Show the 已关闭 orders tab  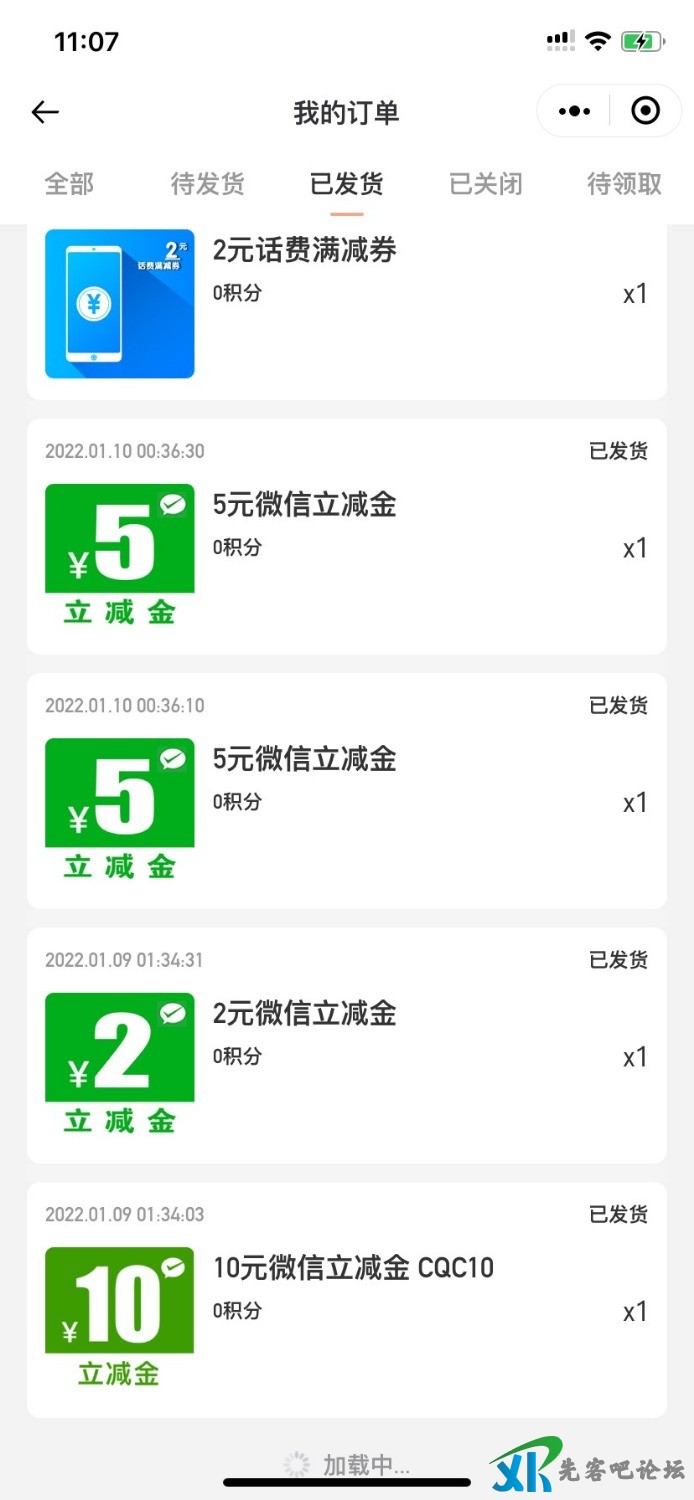click(x=485, y=184)
